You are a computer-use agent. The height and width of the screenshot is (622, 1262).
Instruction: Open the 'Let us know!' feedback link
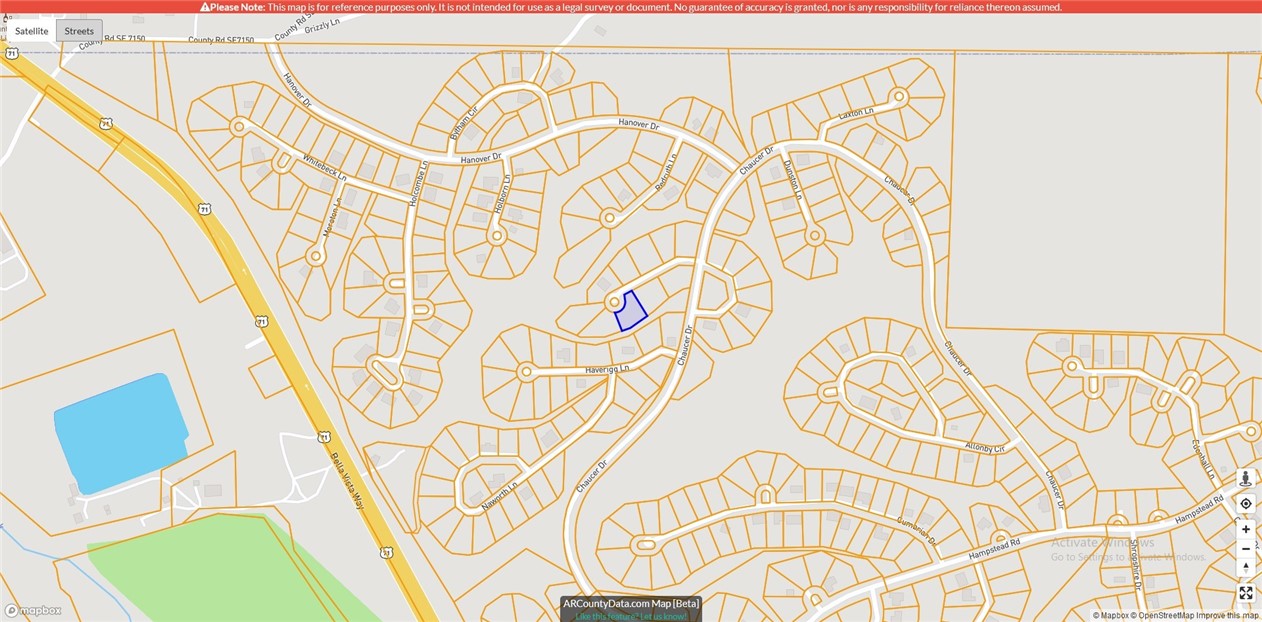(663, 616)
